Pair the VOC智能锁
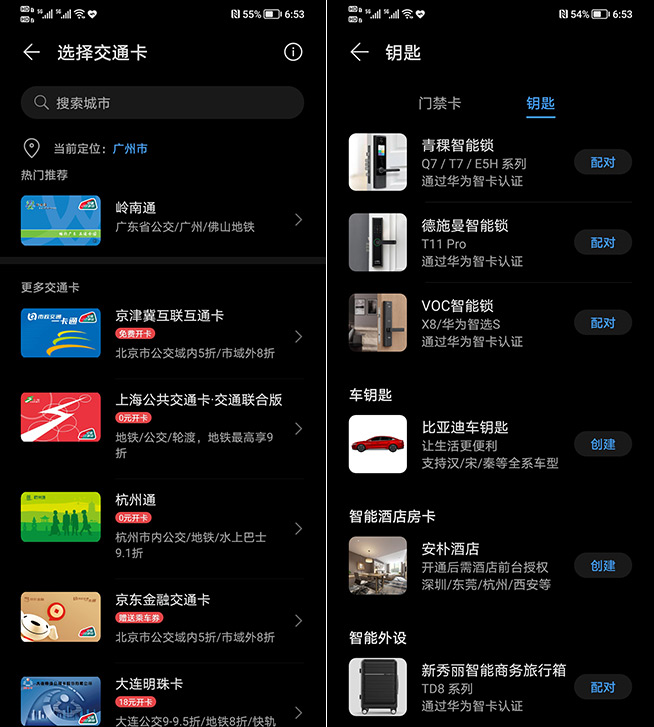Viewport: 654px width, 727px height. coord(602,323)
